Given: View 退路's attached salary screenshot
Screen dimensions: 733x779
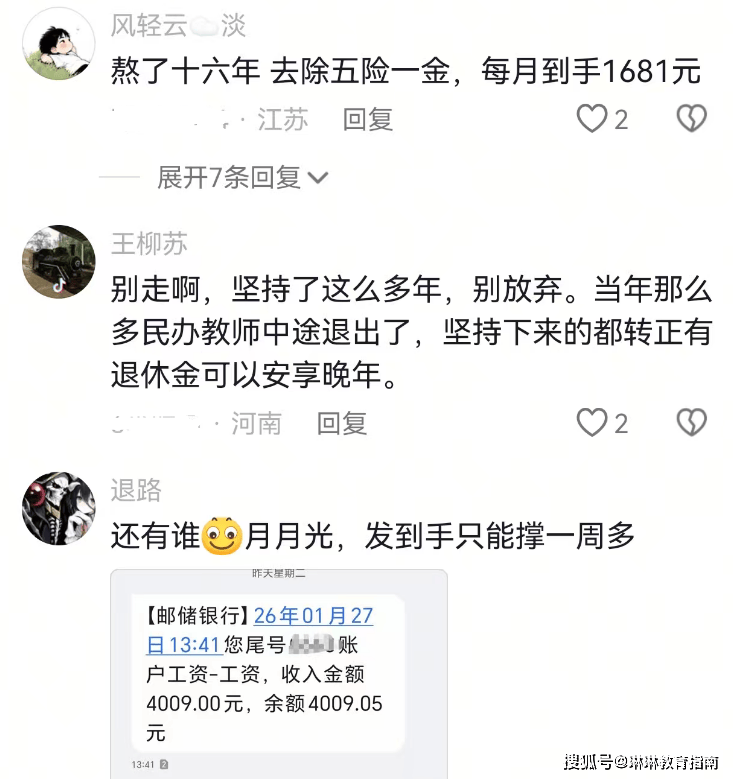Looking at the screenshot, I should point(278,673).
